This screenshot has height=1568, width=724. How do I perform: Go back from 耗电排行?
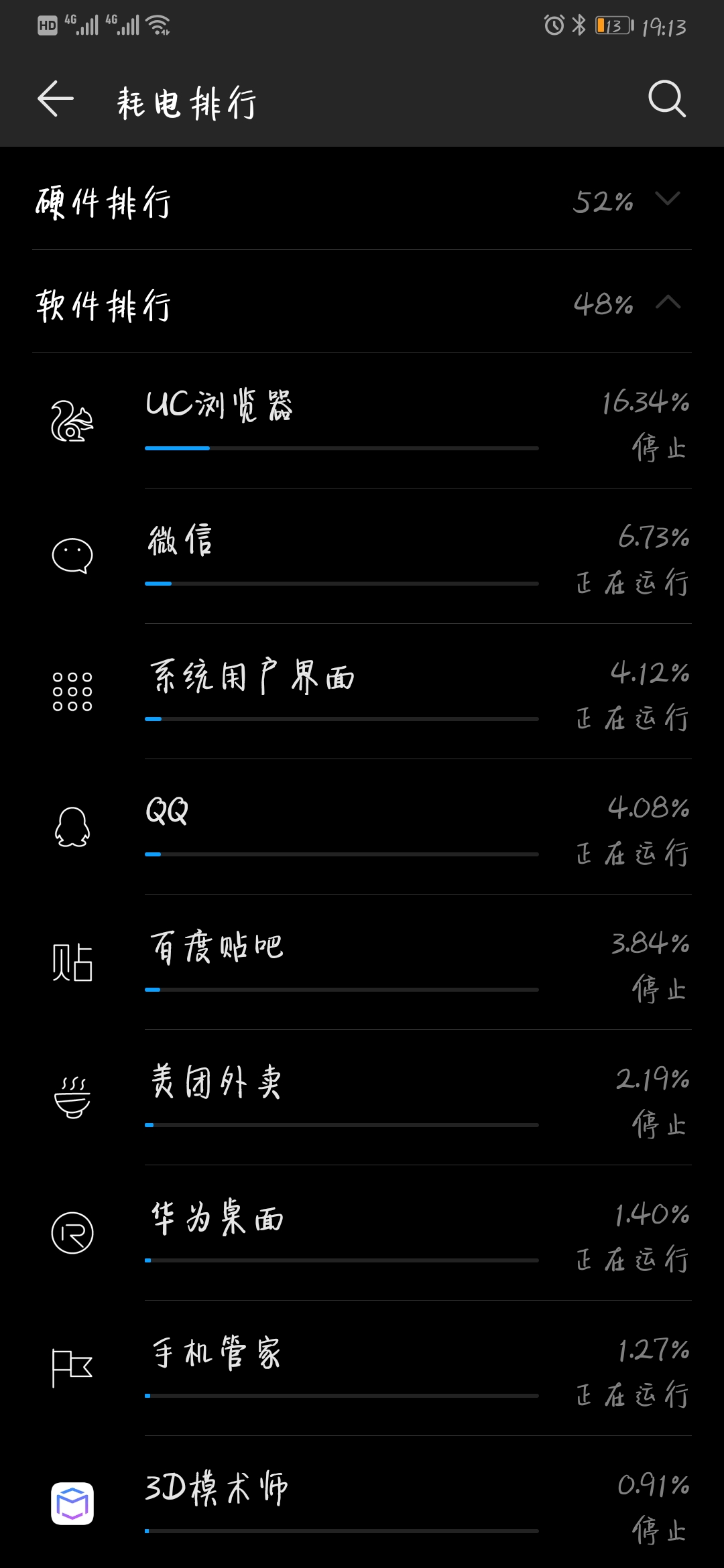[x=56, y=100]
